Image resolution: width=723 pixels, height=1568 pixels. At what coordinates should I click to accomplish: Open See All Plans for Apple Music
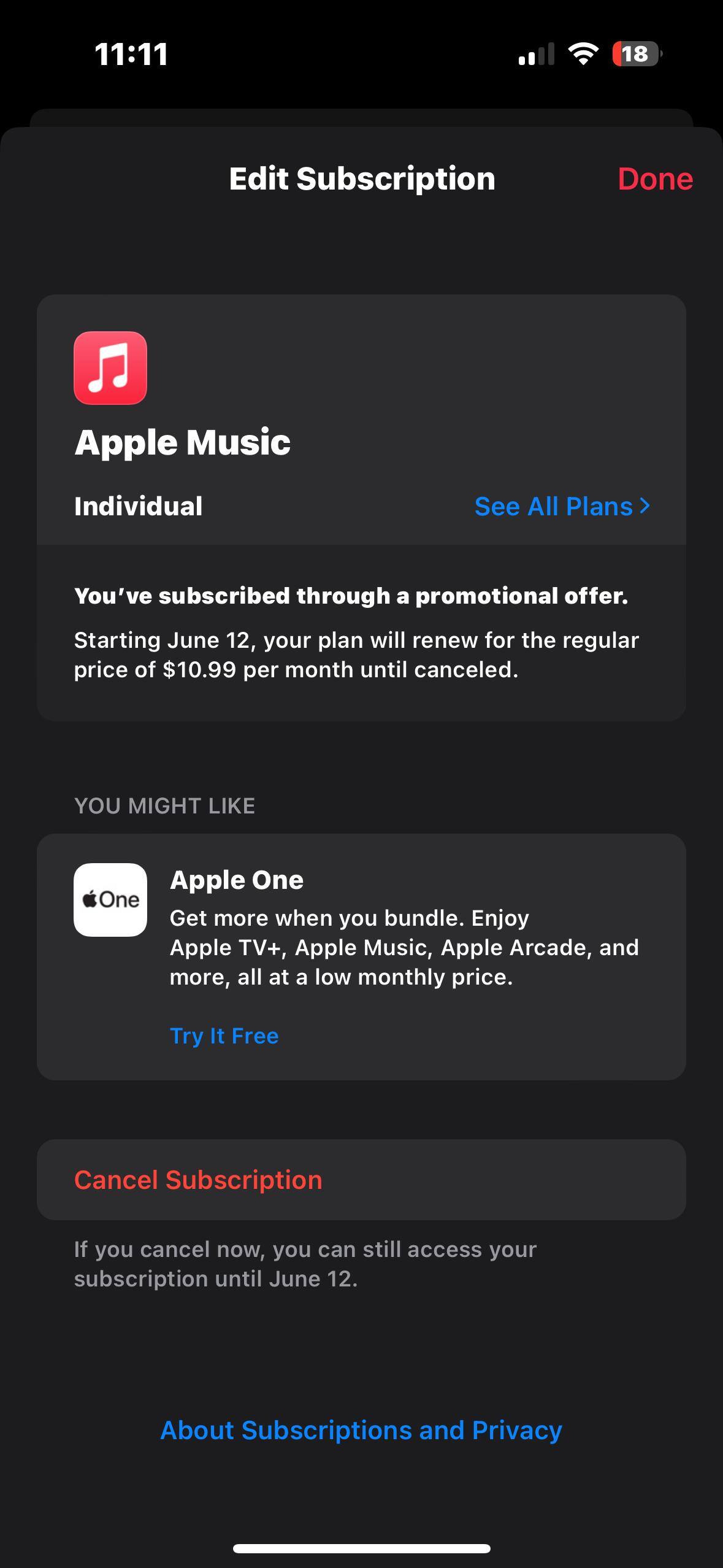click(562, 507)
